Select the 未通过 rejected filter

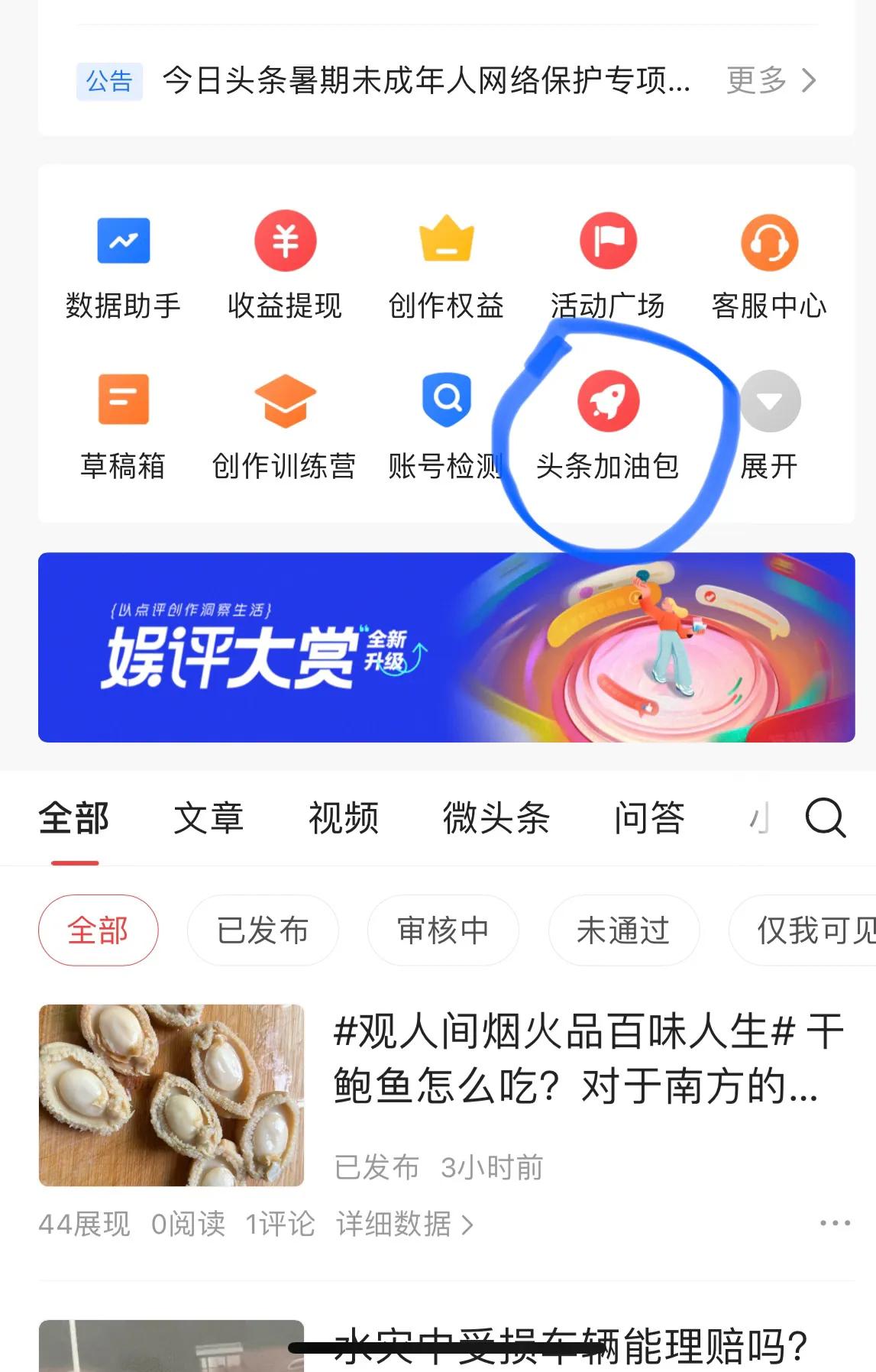(623, 930)
